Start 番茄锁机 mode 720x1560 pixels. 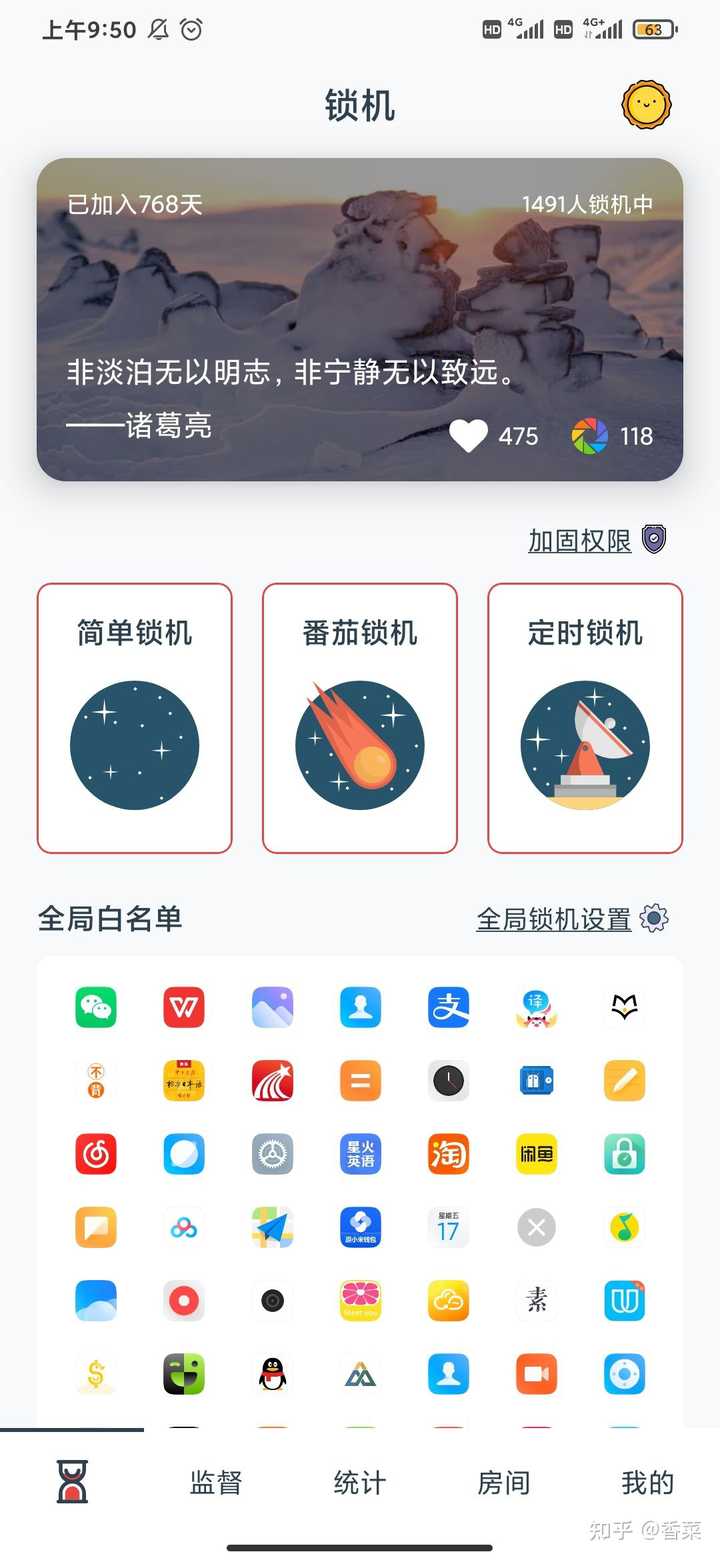coord(360,718)
